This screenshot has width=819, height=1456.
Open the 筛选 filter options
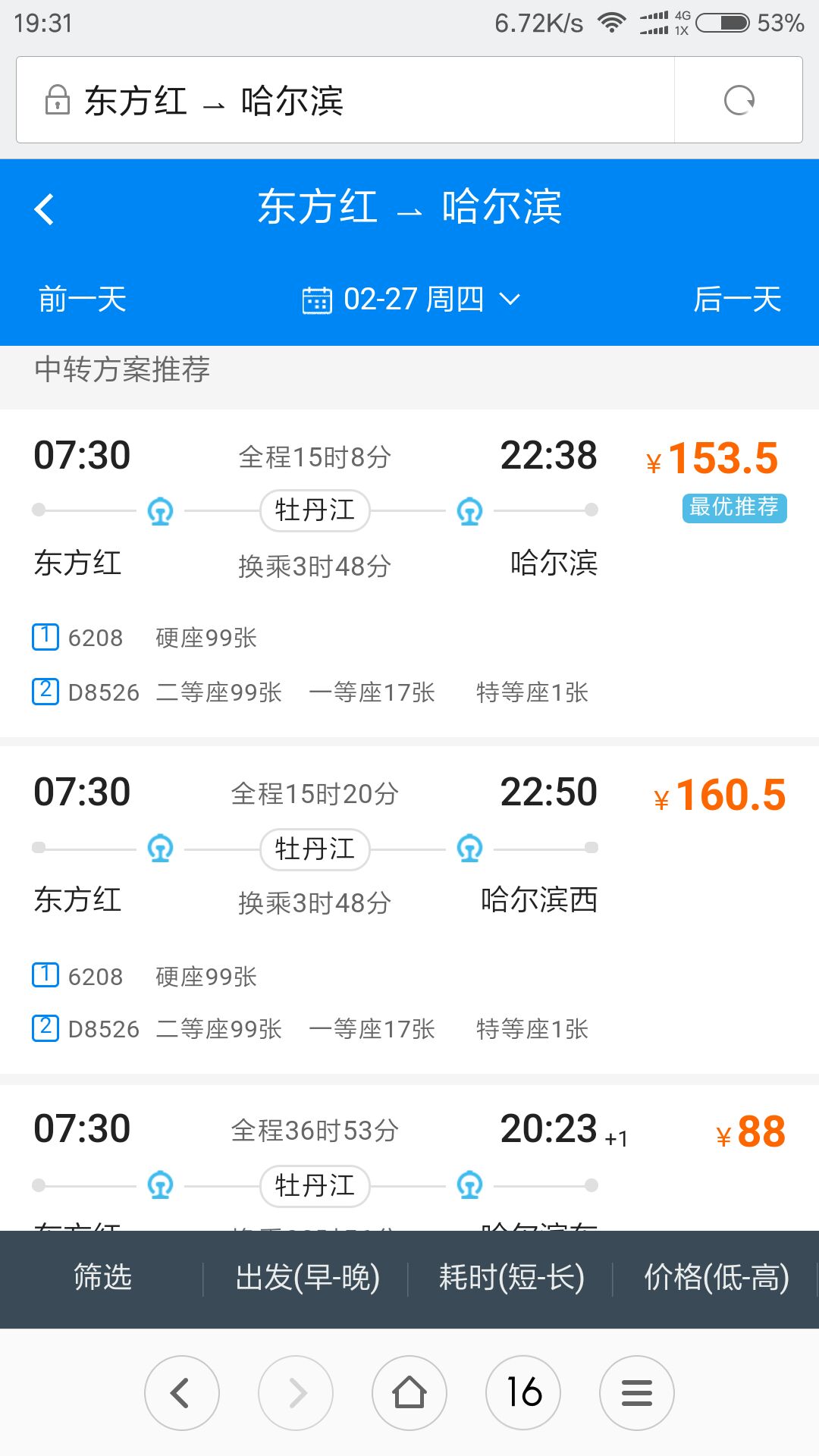(x=102, y=1278)
